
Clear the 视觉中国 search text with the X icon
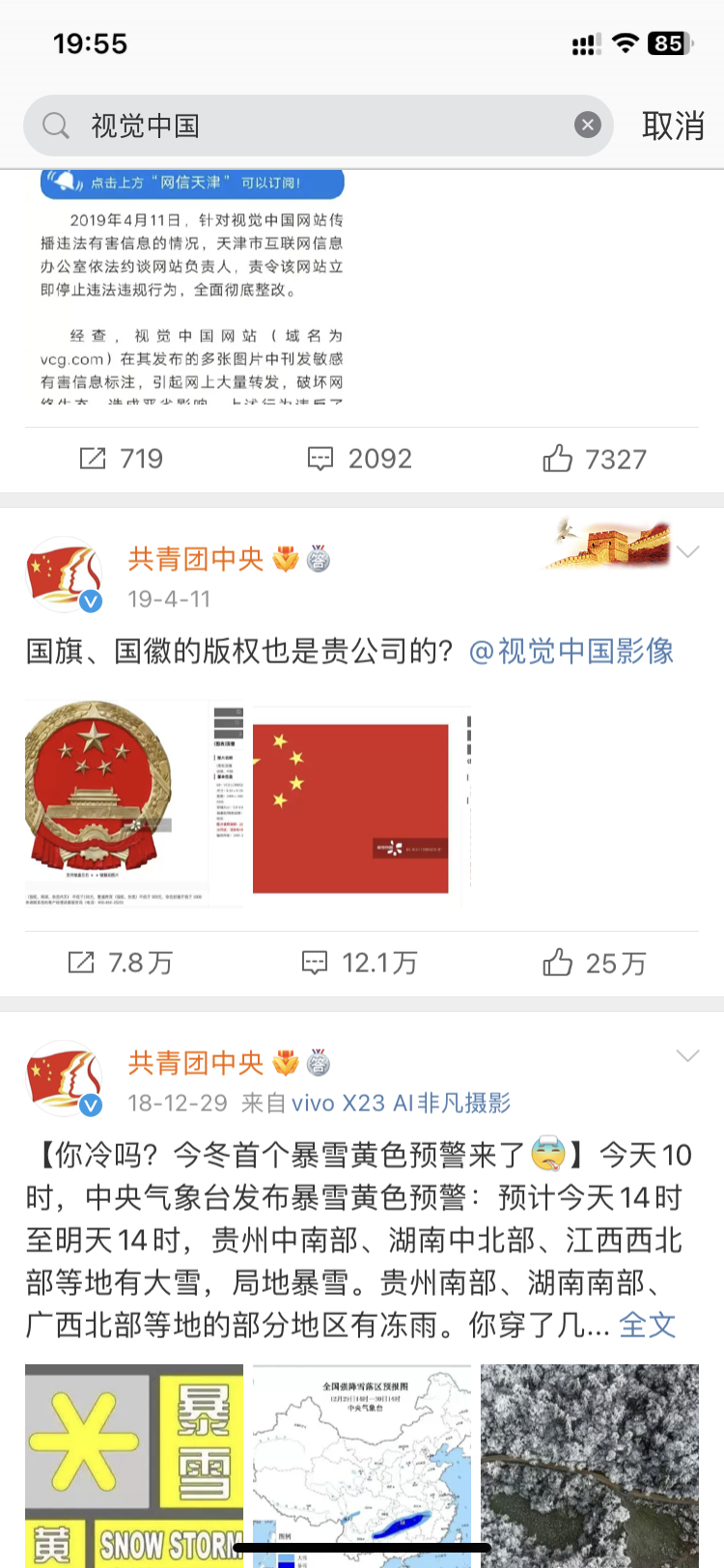587,124
